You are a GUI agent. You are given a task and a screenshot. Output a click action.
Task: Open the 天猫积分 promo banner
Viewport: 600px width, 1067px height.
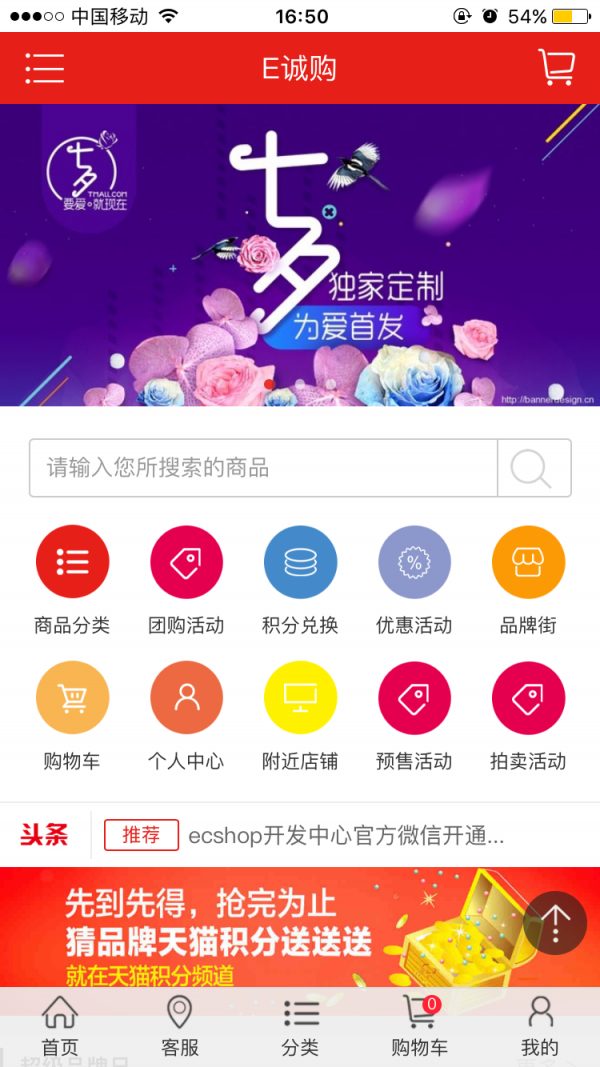tap(300, 927)
